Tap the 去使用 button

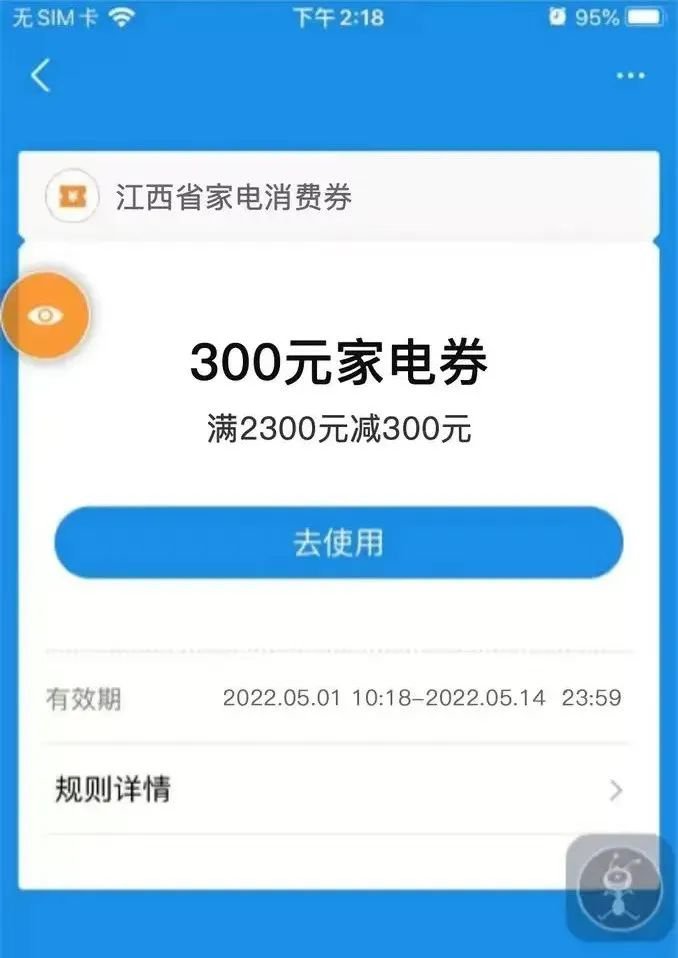coord(338,542)
